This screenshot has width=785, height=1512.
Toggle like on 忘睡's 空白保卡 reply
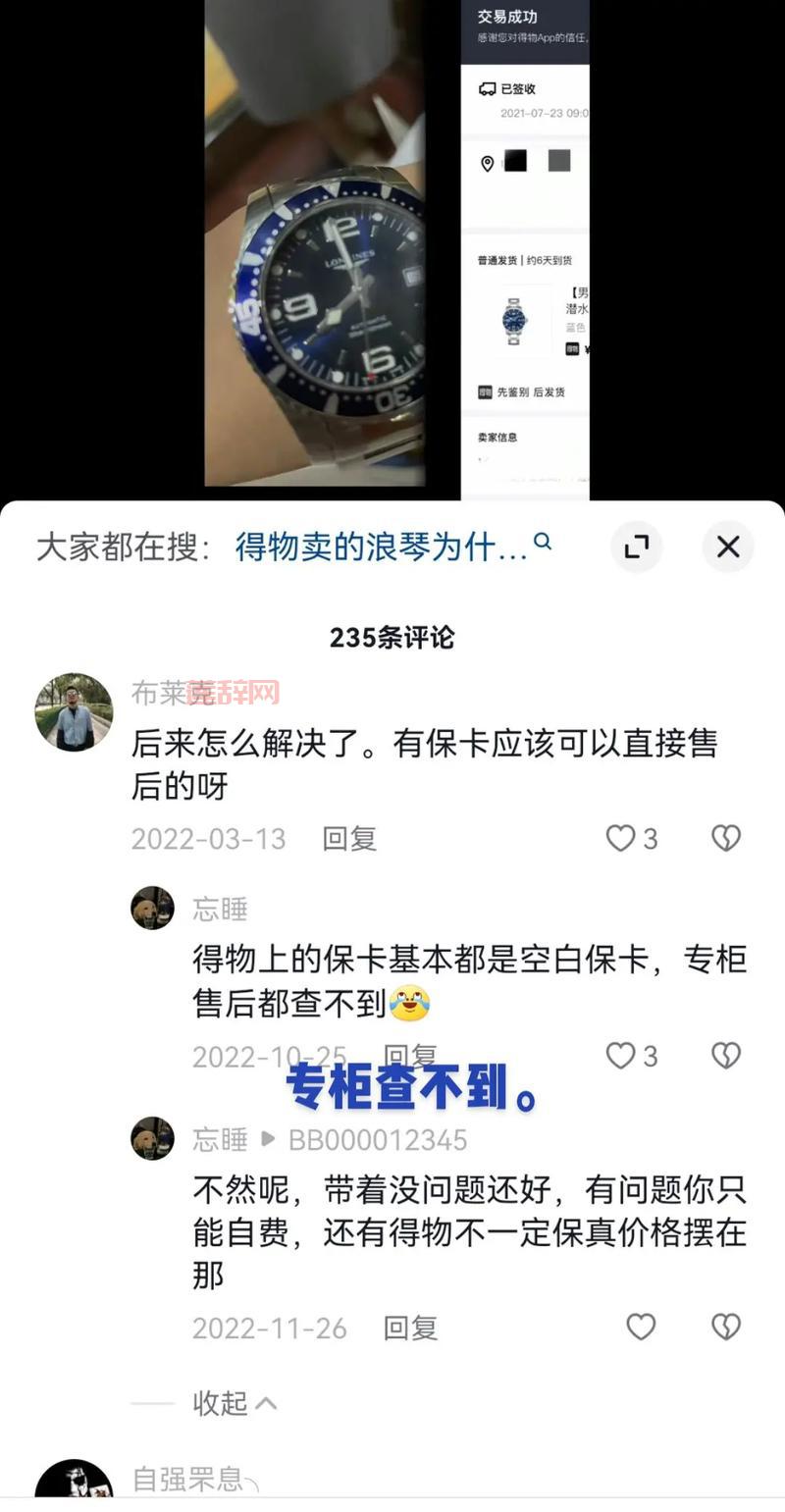619,1056
